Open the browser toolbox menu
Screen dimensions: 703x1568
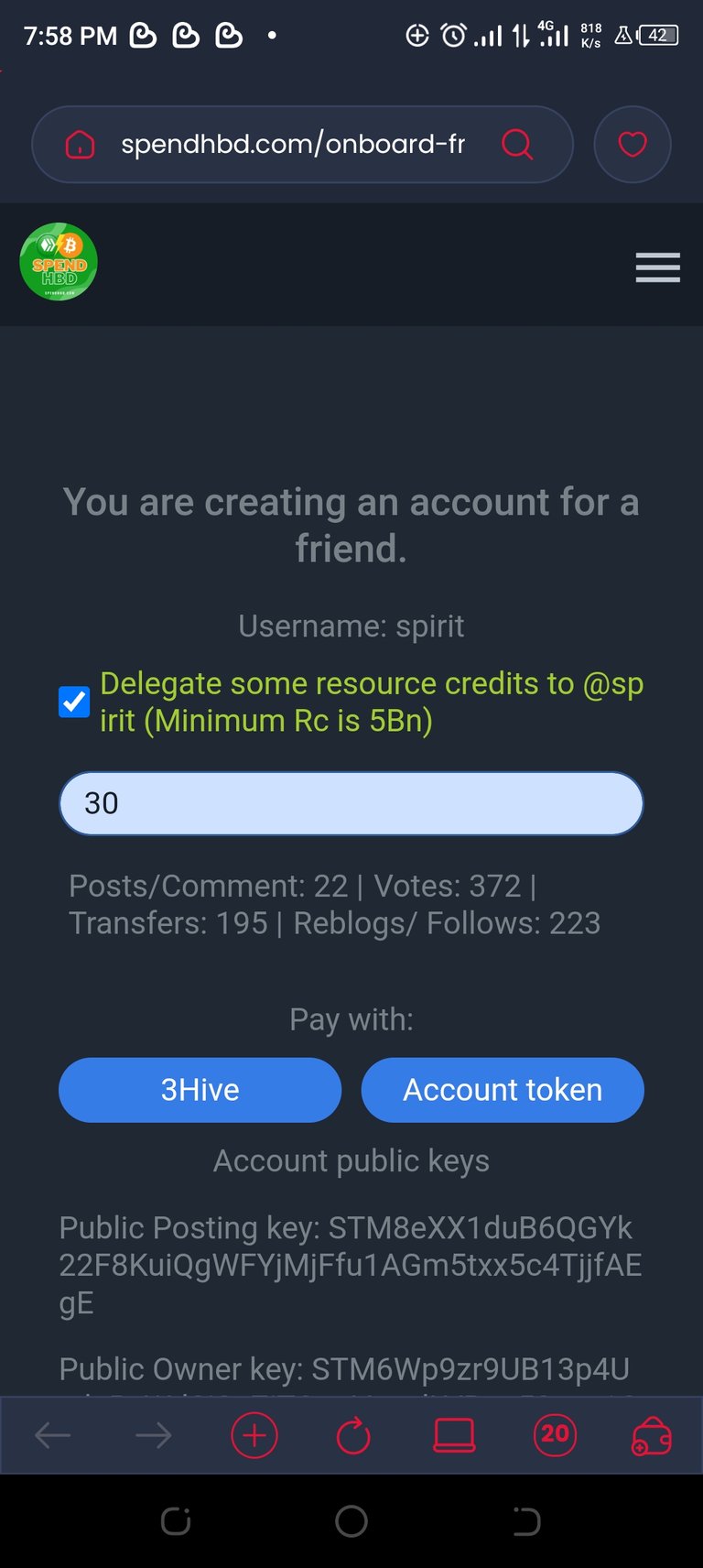tap(652, 1435)
